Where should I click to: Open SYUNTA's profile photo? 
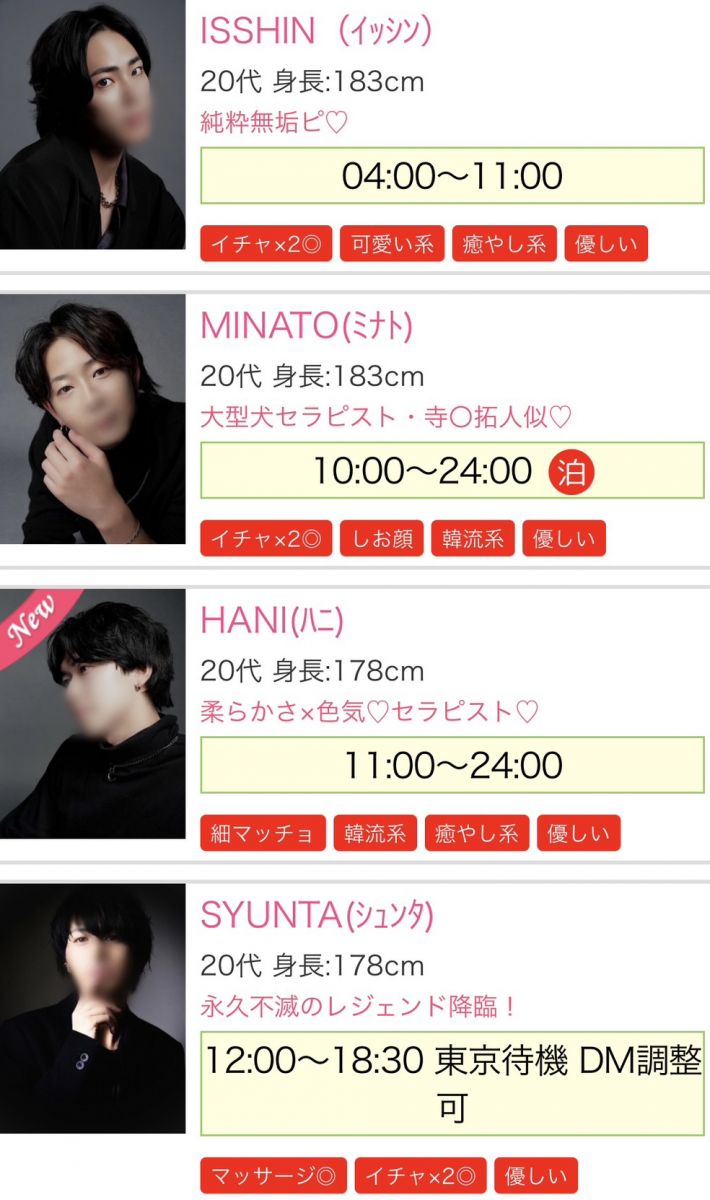pyautogui.click(x=92, y=1008)
